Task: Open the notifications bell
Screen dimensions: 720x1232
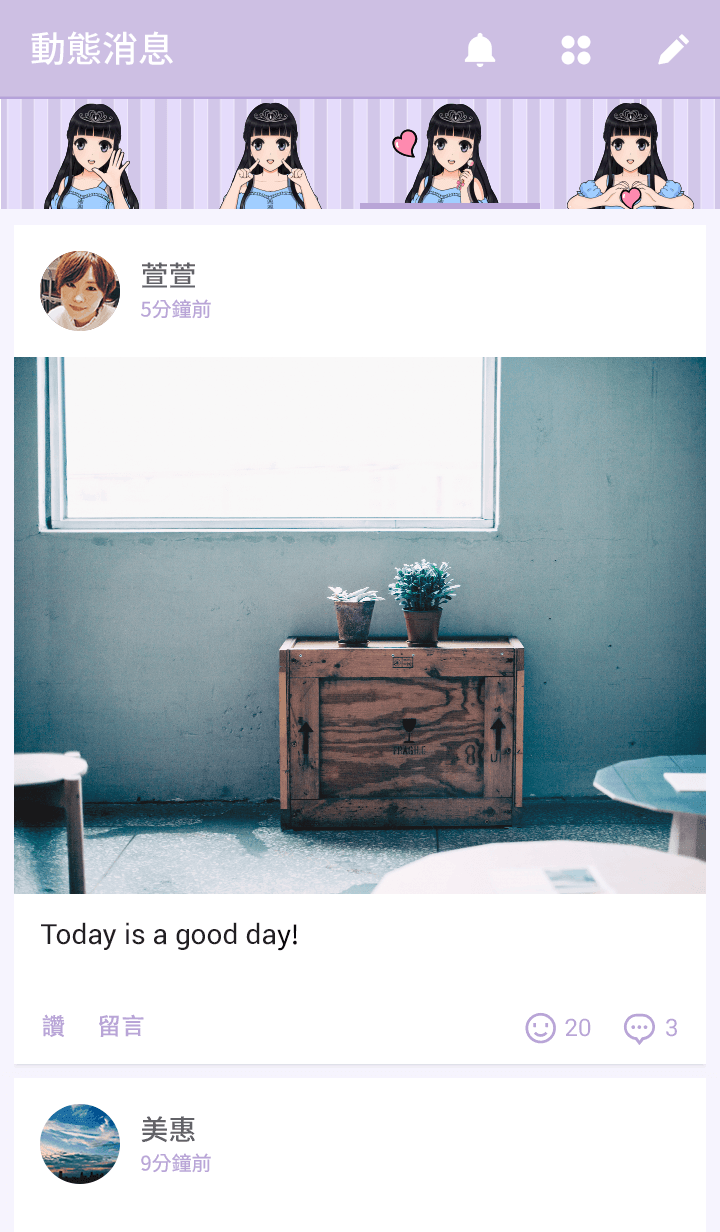Action: [480, 49]
